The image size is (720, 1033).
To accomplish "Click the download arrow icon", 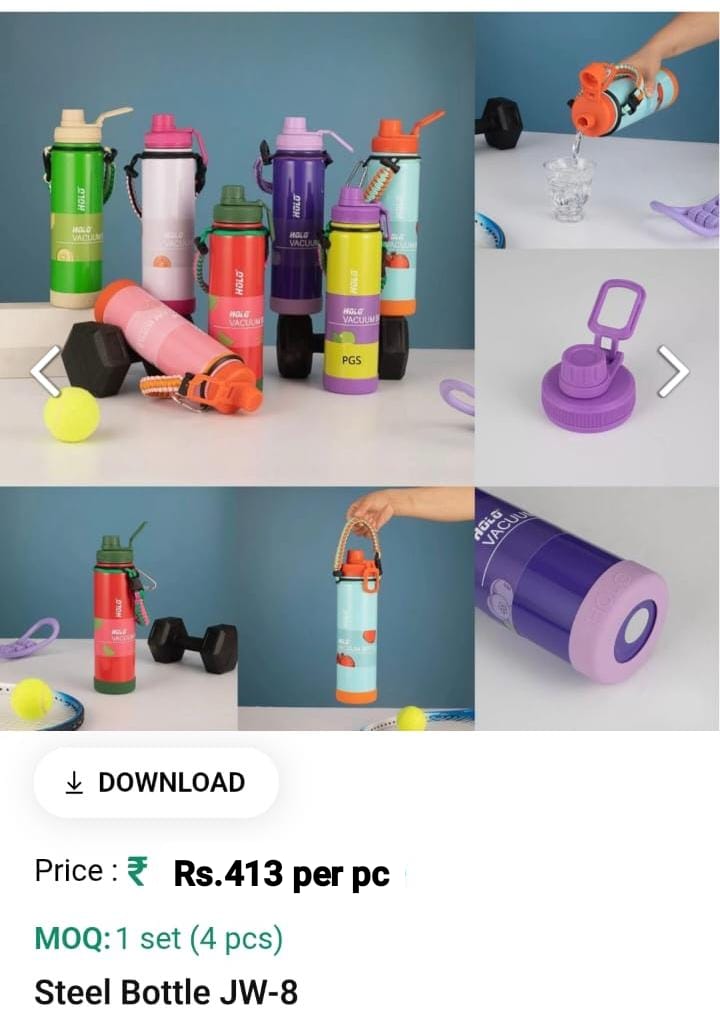I will click(x=72, y=783).
